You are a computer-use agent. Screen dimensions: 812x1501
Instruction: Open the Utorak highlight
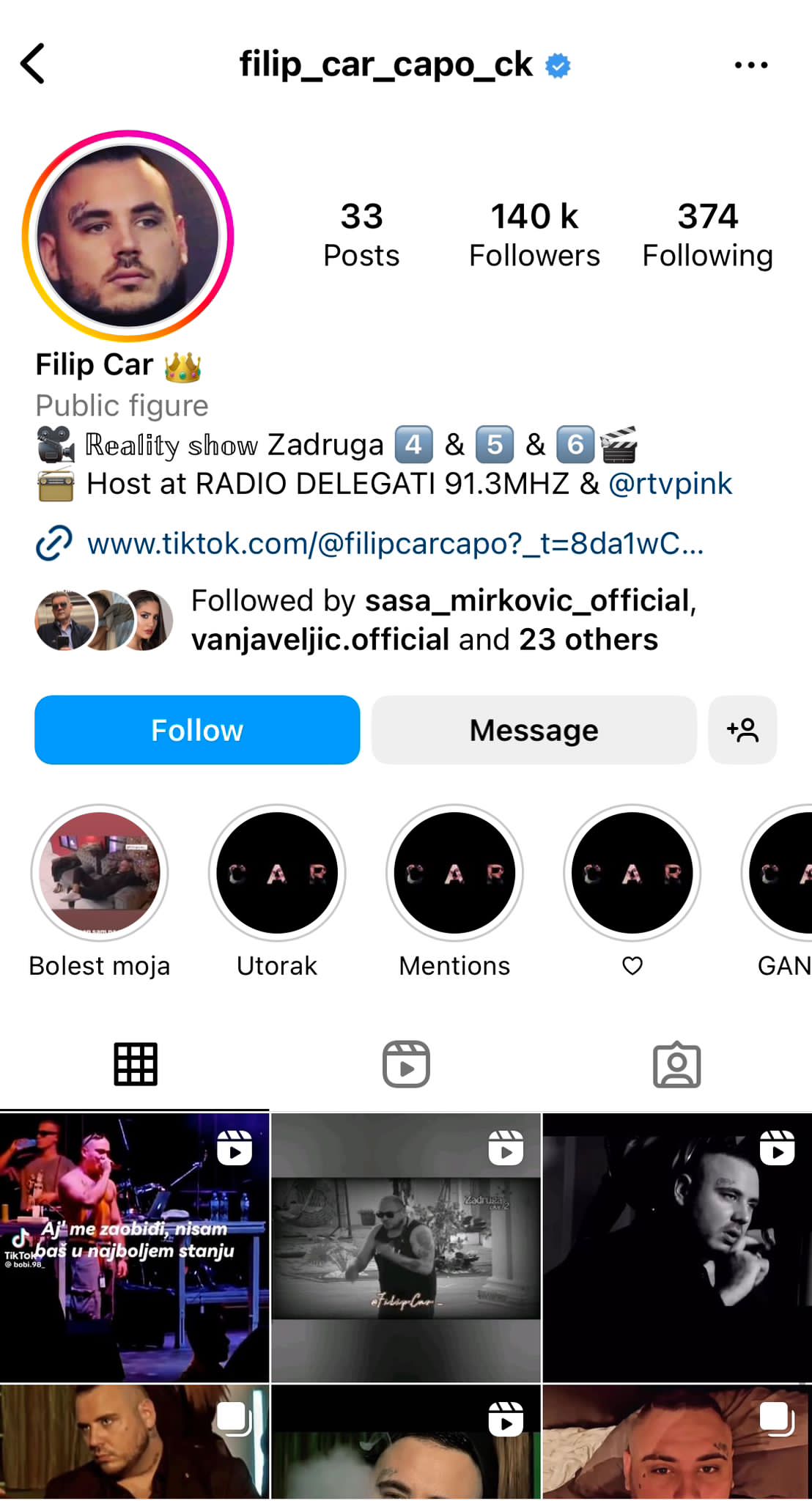277,873
